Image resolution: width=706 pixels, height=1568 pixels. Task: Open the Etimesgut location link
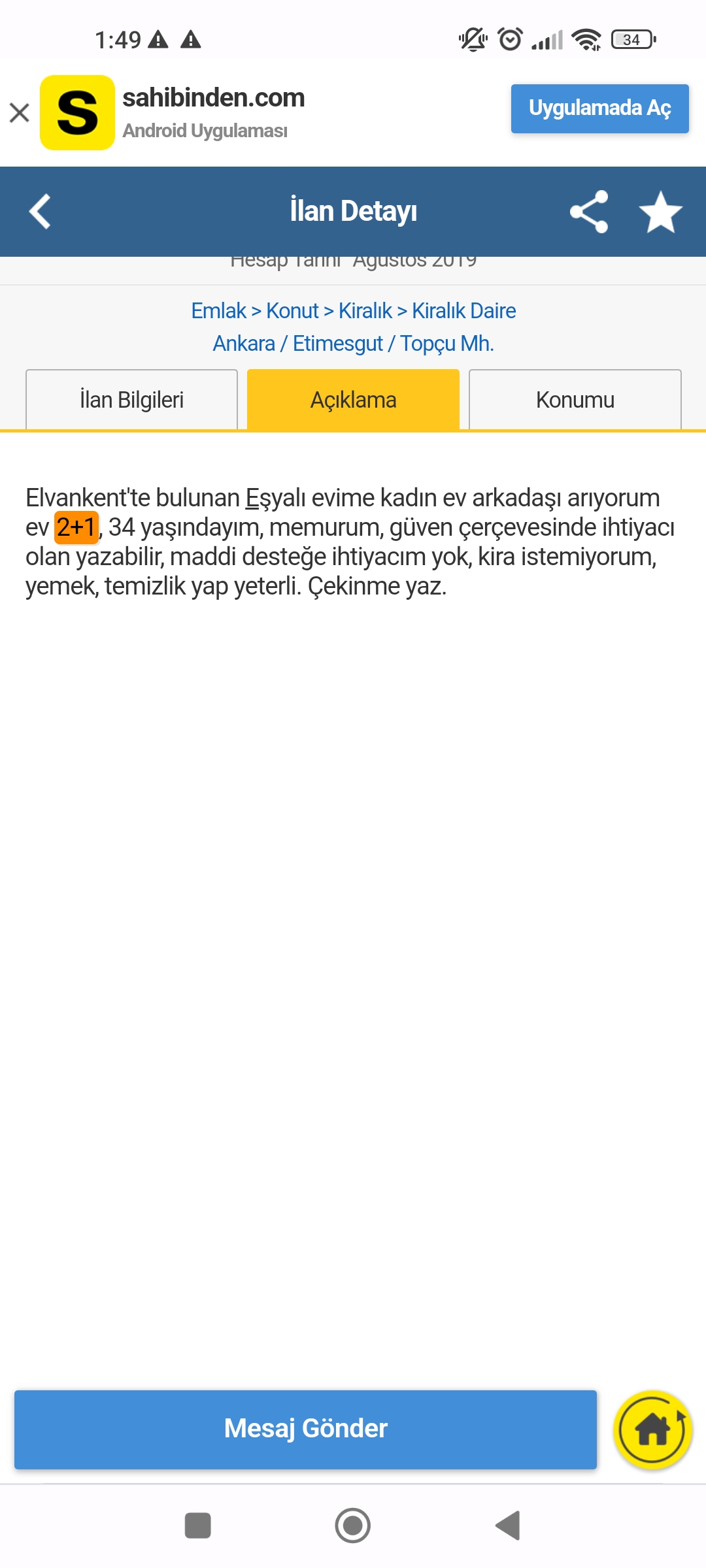(337, 343)
